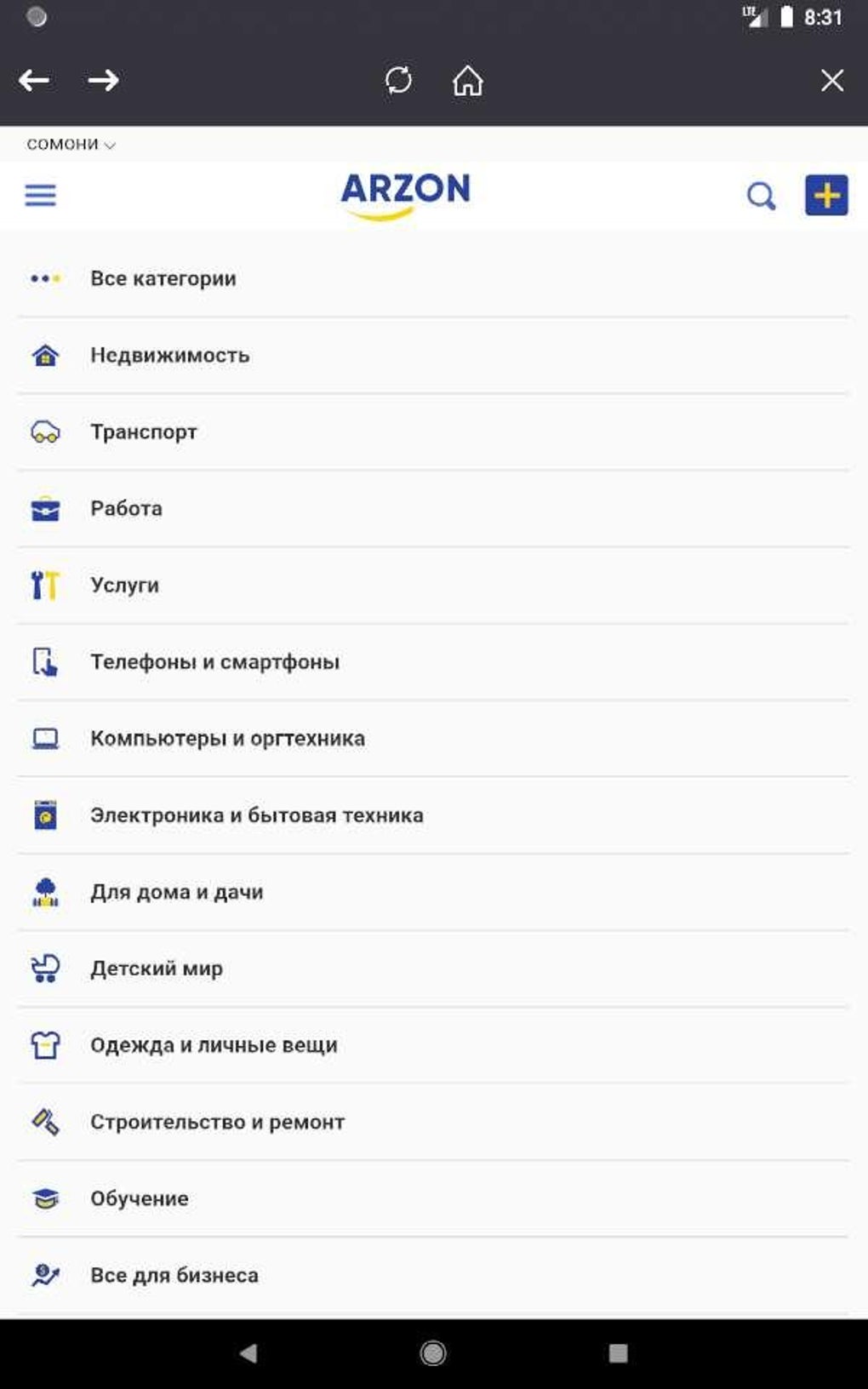Image resolution: width=868 pixels, height=1389 pixels.
Task: Go back using the left arrow
Action: tap(31, 80)
